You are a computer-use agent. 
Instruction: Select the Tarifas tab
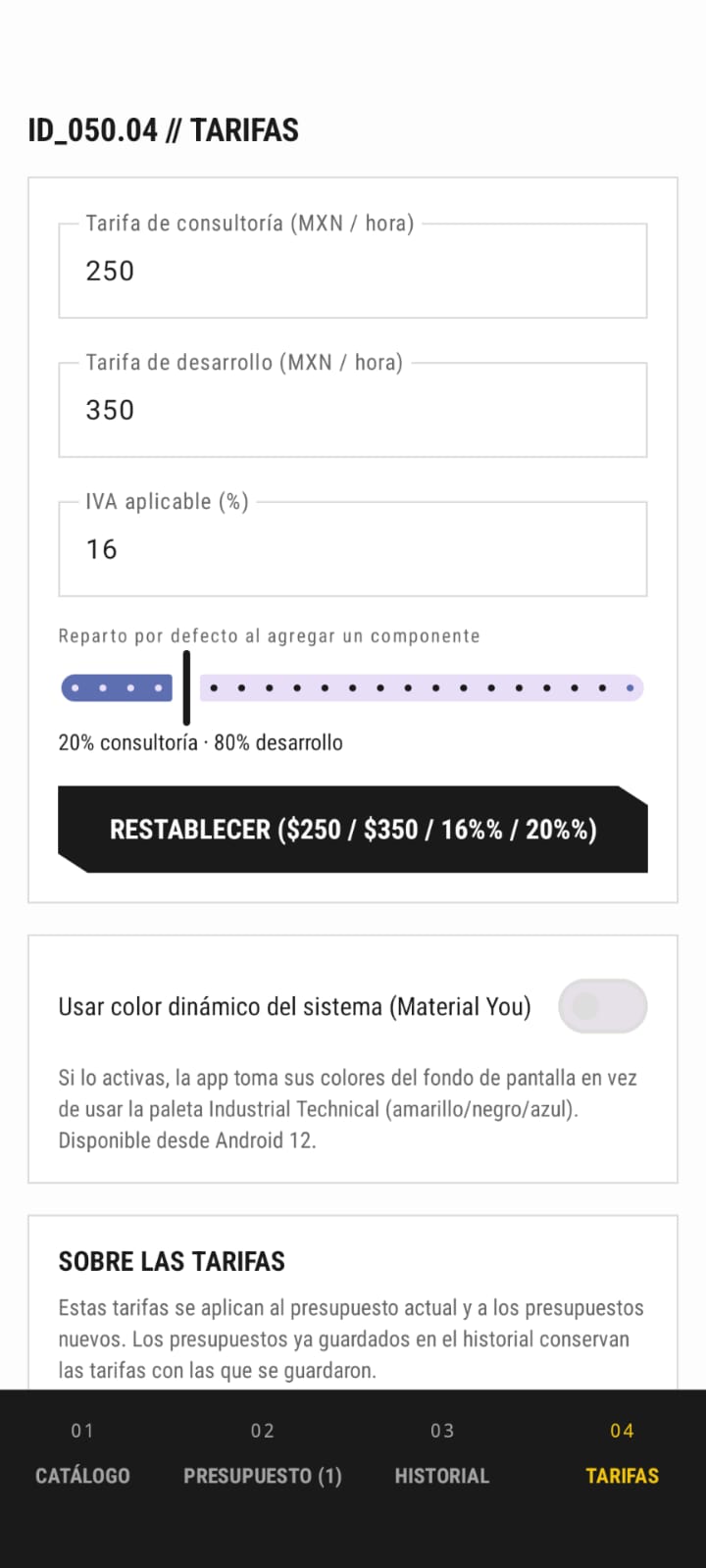[x=622, y=1453]
